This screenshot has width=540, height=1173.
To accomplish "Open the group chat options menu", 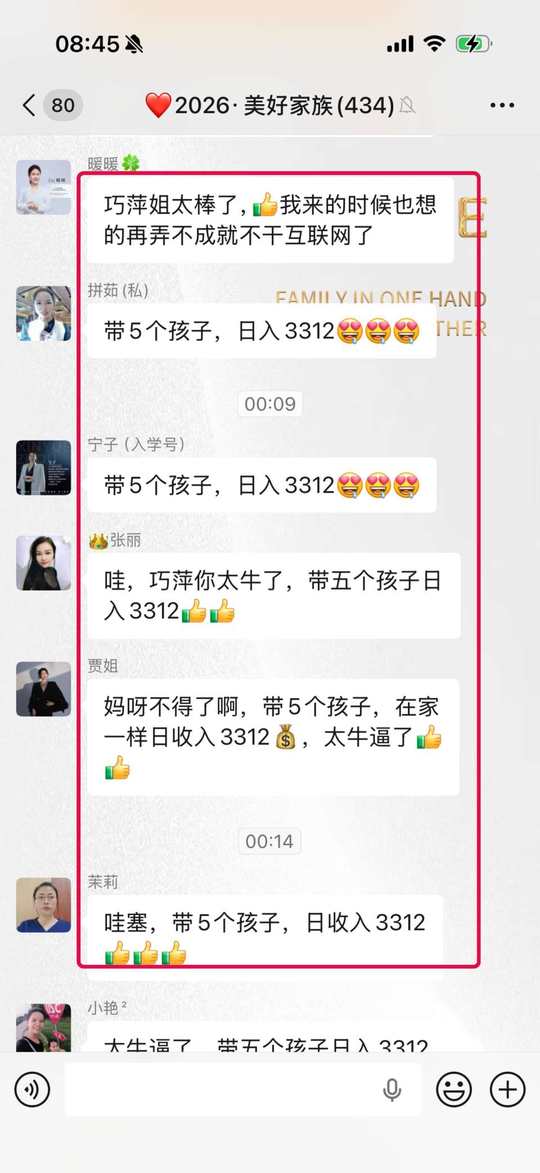I will [x=502, y=105].
